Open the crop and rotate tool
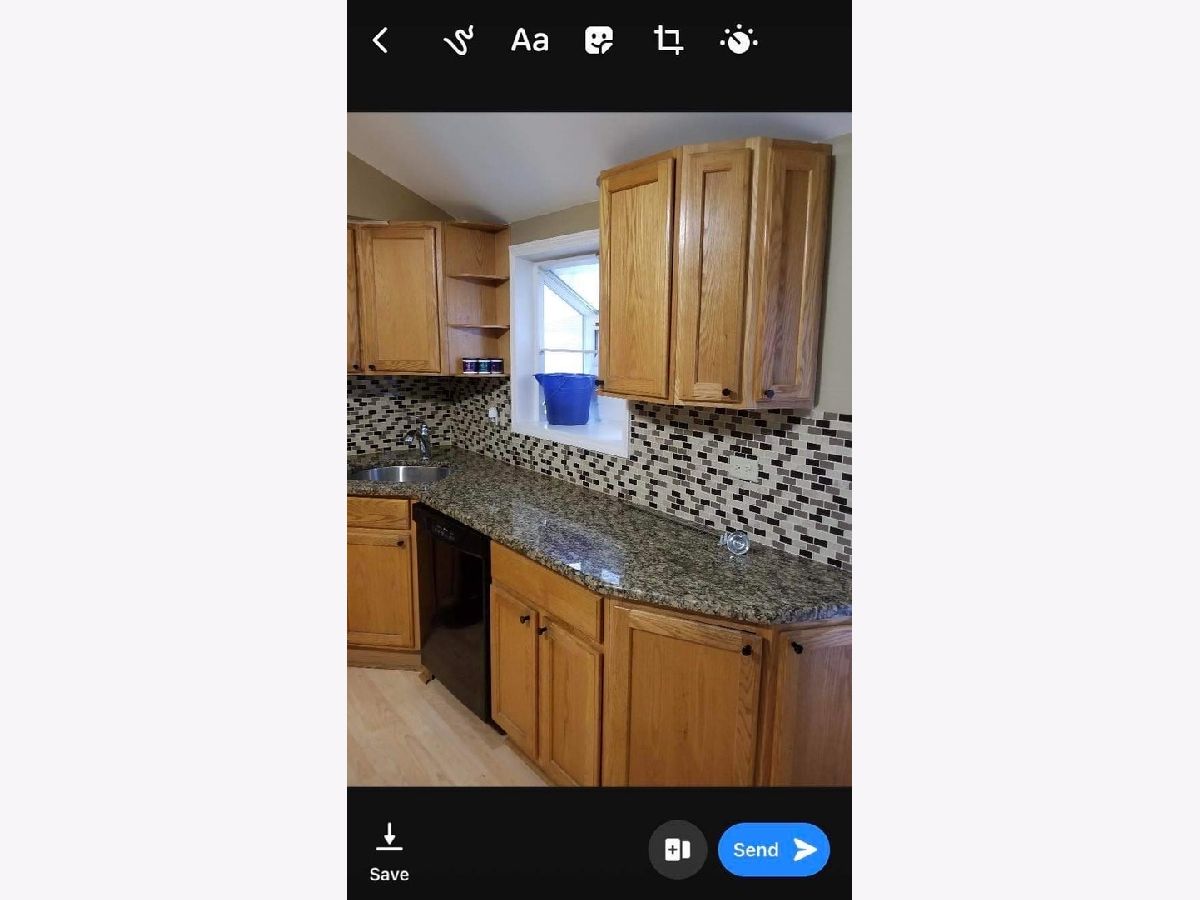Screen dimensions: 1200x900 coord(668,41)
